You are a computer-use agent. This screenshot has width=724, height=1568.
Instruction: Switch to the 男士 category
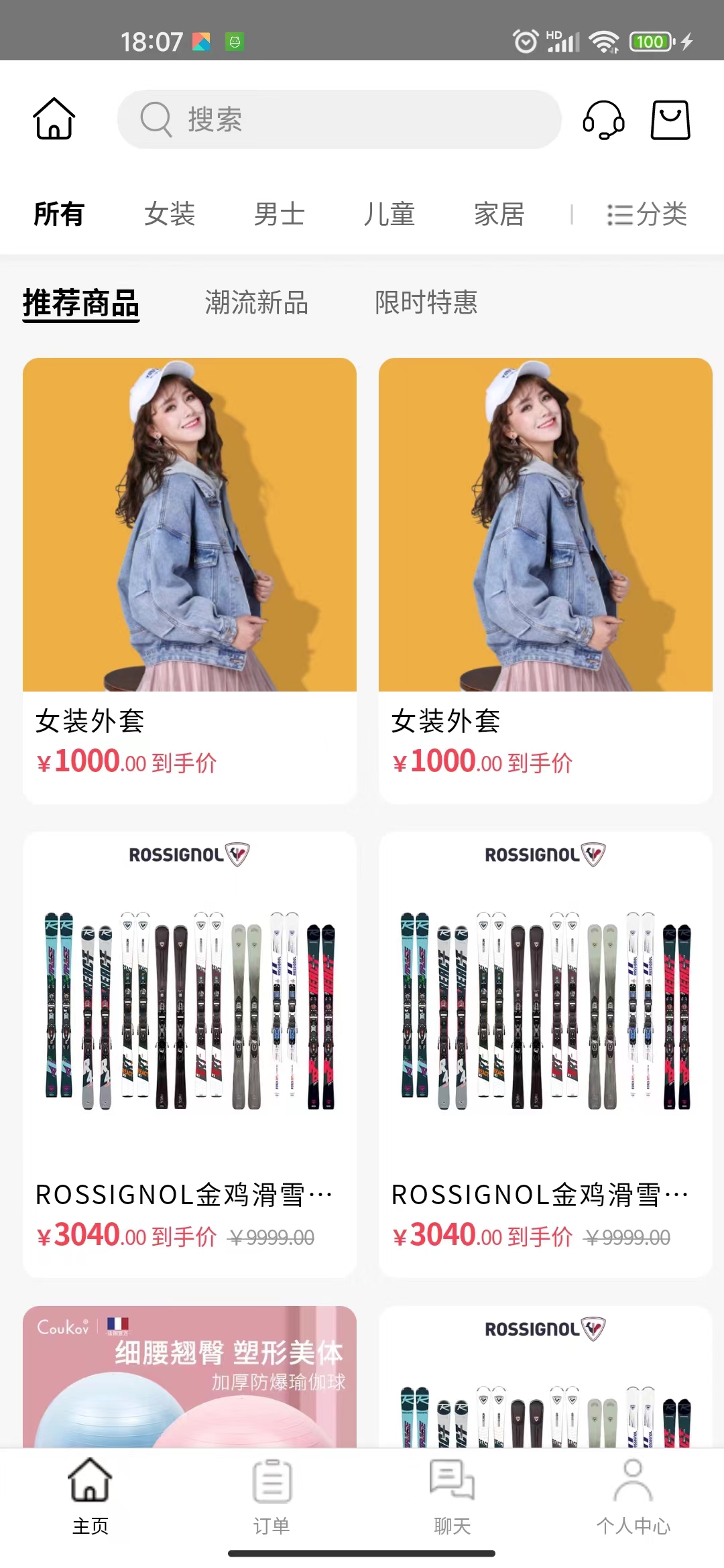[x=280, y=214]
